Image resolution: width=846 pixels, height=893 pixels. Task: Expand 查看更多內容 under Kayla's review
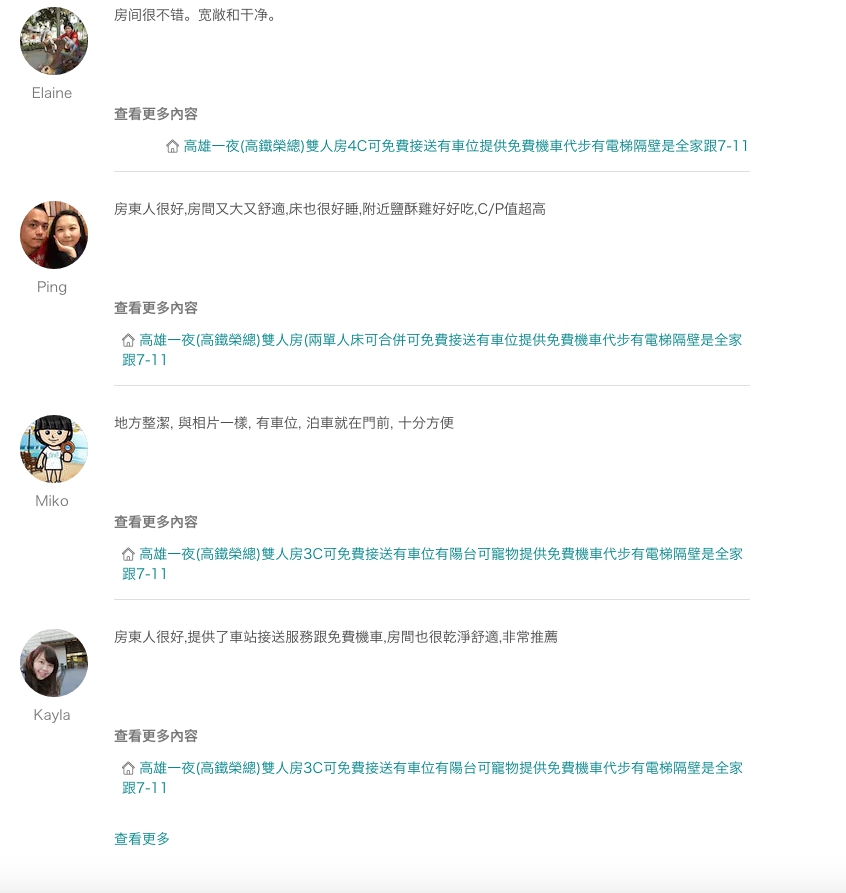point(156,736)
